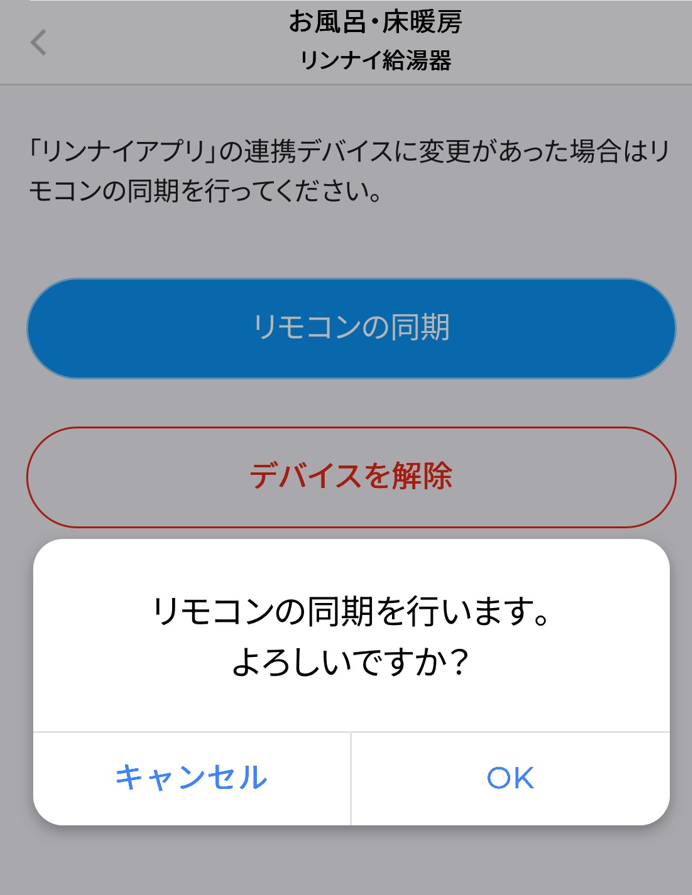The image size is (692, 895).
Task: Dismiss the dialog with キャンセル
Action: [191, 778]
